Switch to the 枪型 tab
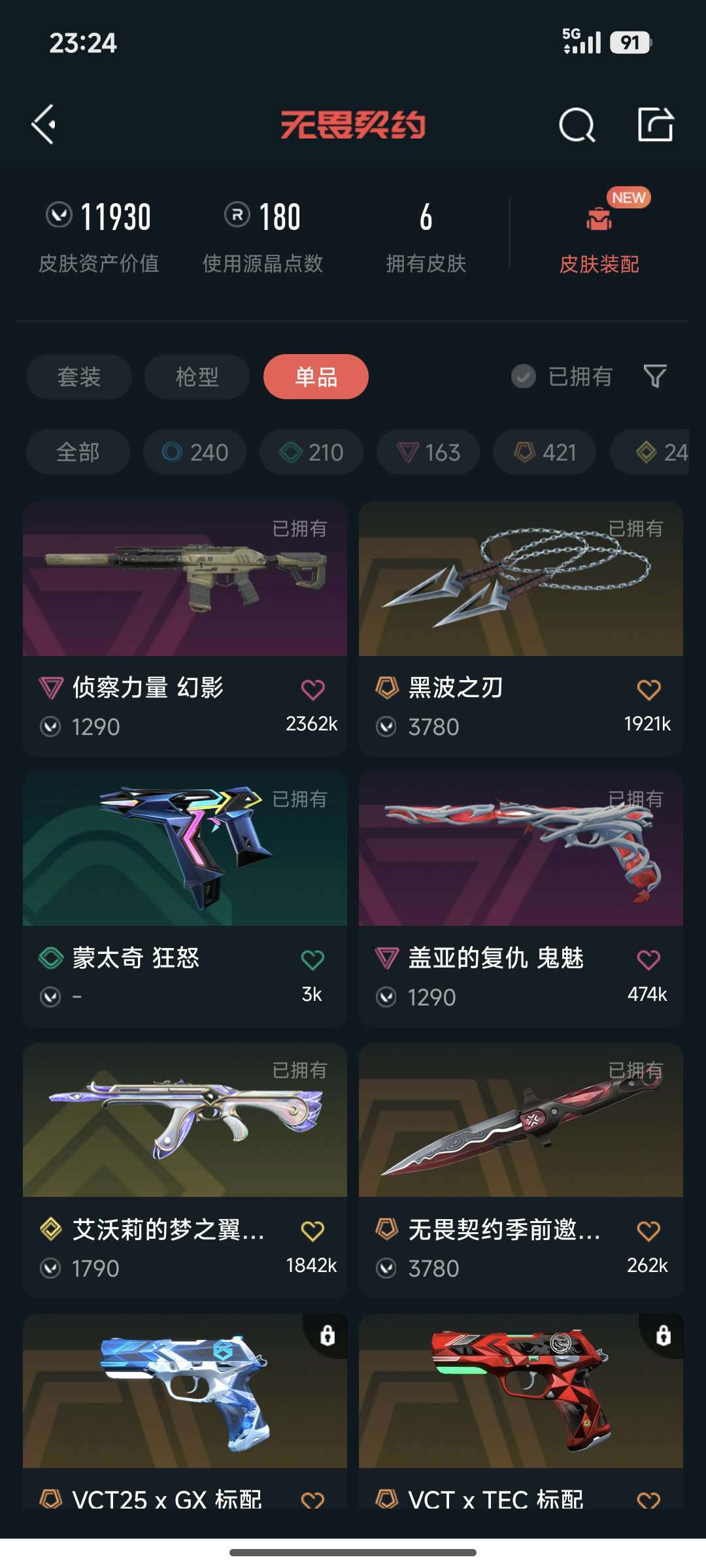 click(x=197, y=377)
